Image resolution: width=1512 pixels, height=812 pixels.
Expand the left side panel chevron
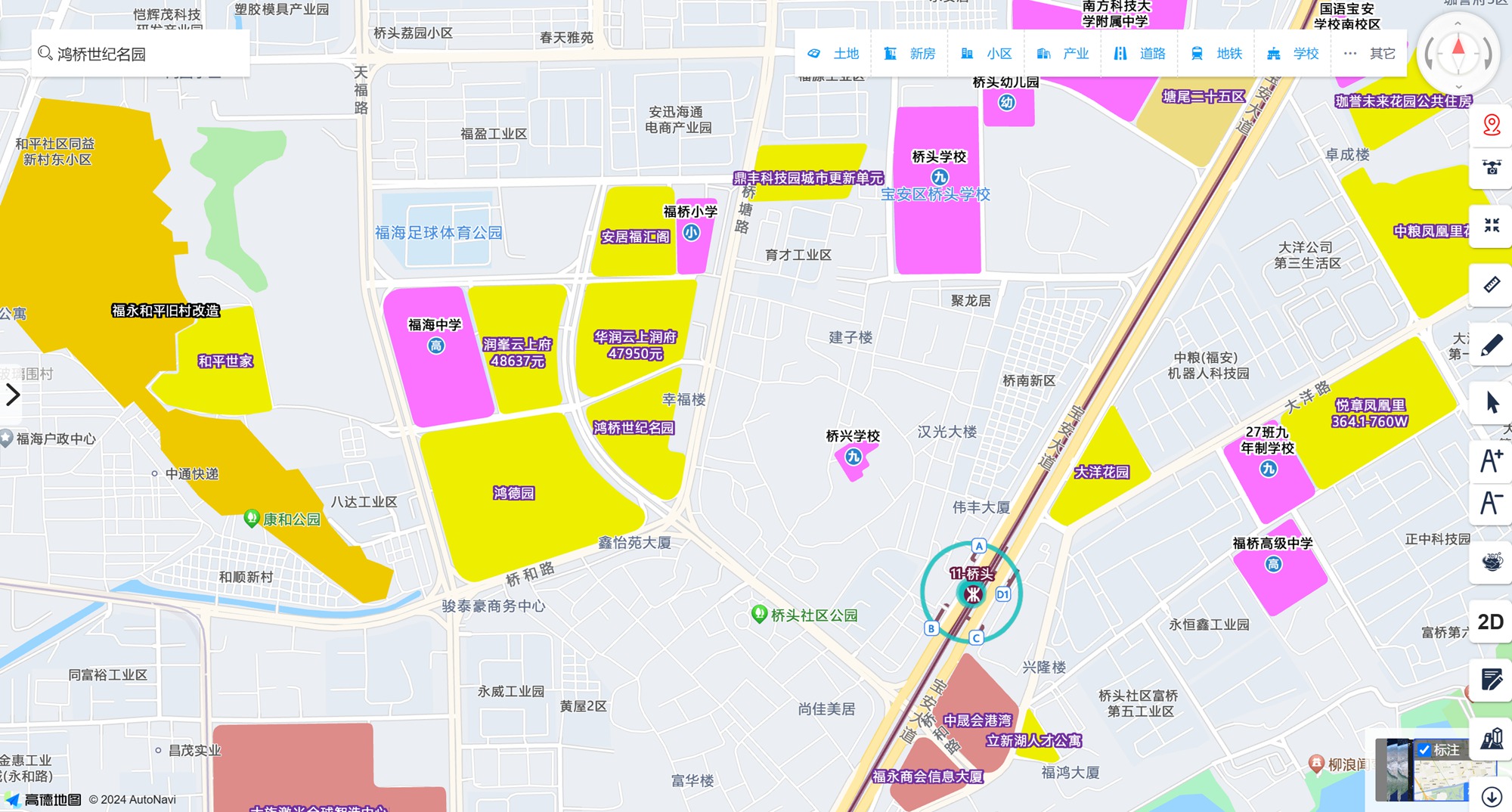[x=13, y=395]
